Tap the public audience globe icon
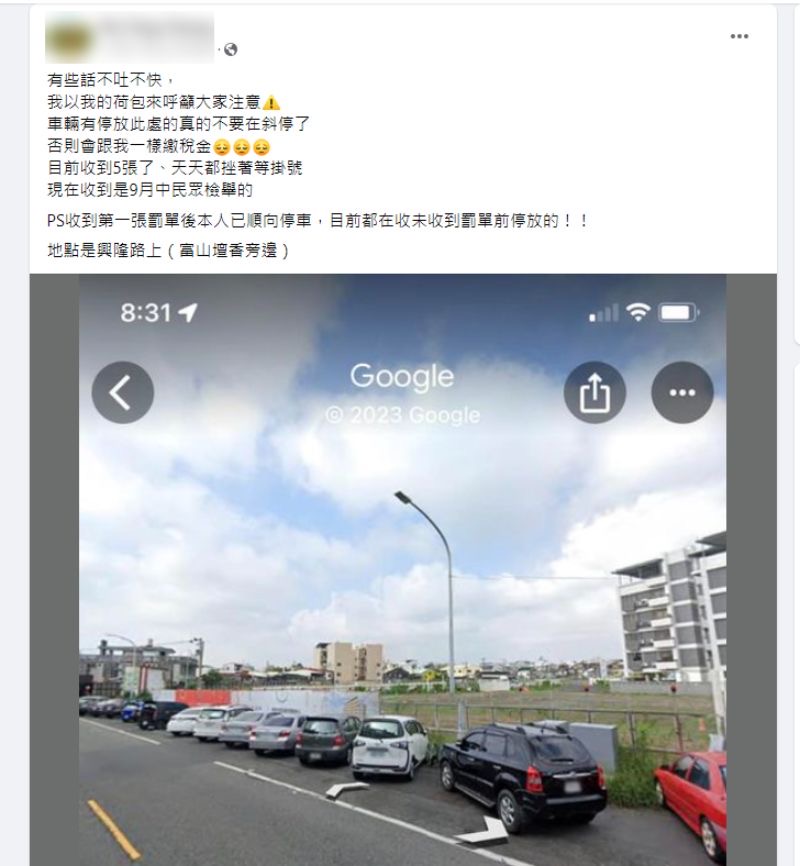Image resolution: width=800 pixels, height=866 pixels. [231, 49]
